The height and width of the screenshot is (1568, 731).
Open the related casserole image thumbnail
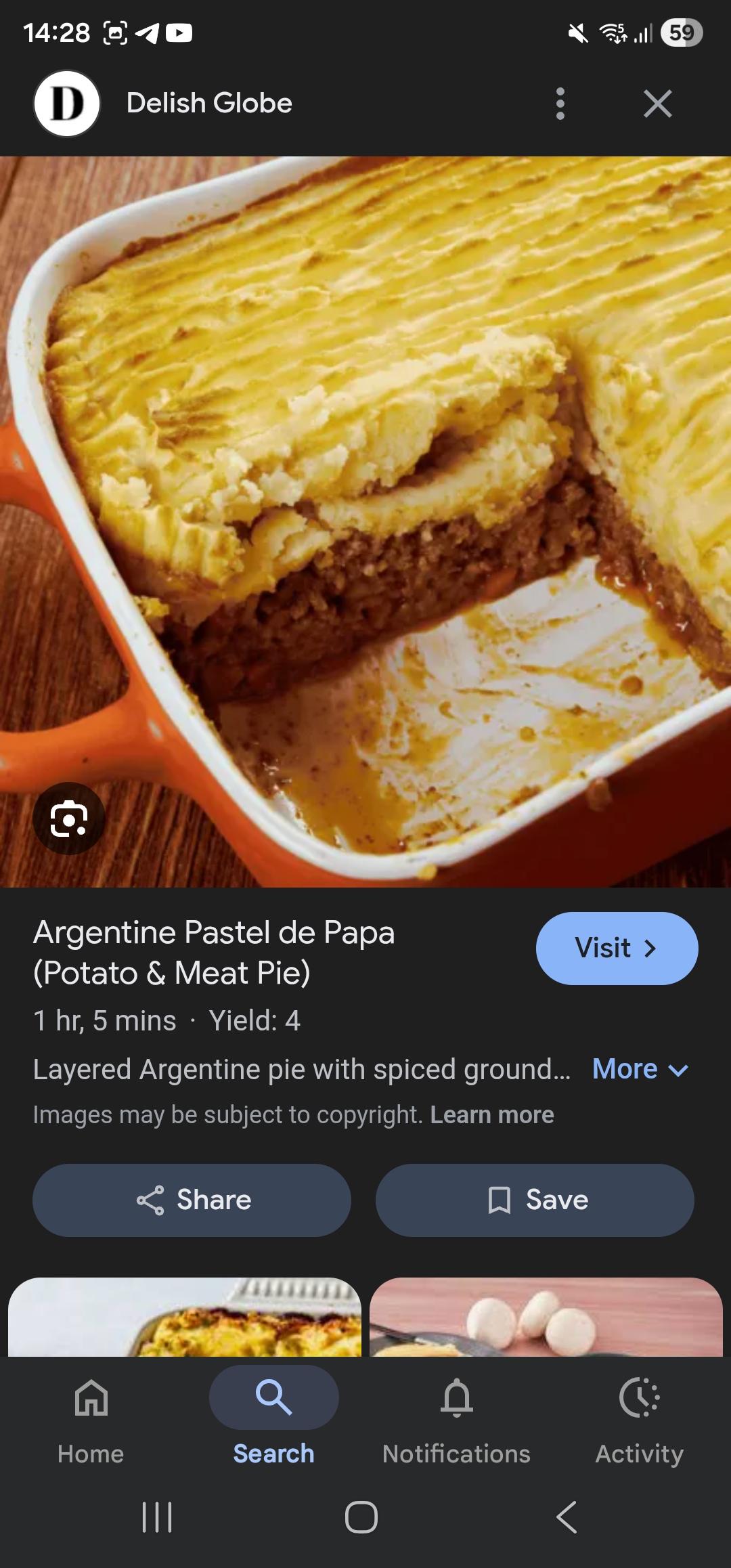tap(184, 1317)
